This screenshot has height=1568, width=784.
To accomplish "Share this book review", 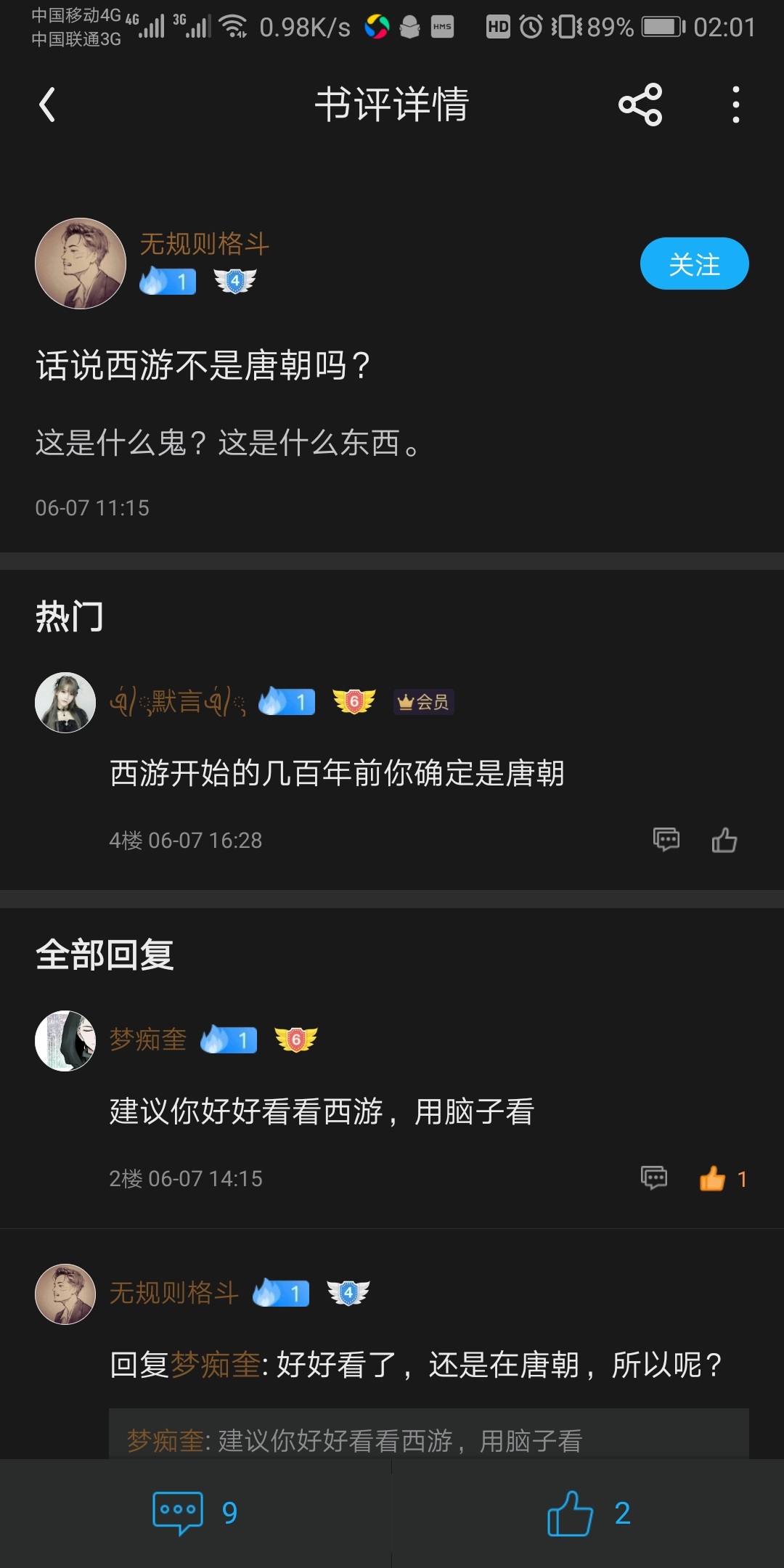I will click(x=640, y=105).
